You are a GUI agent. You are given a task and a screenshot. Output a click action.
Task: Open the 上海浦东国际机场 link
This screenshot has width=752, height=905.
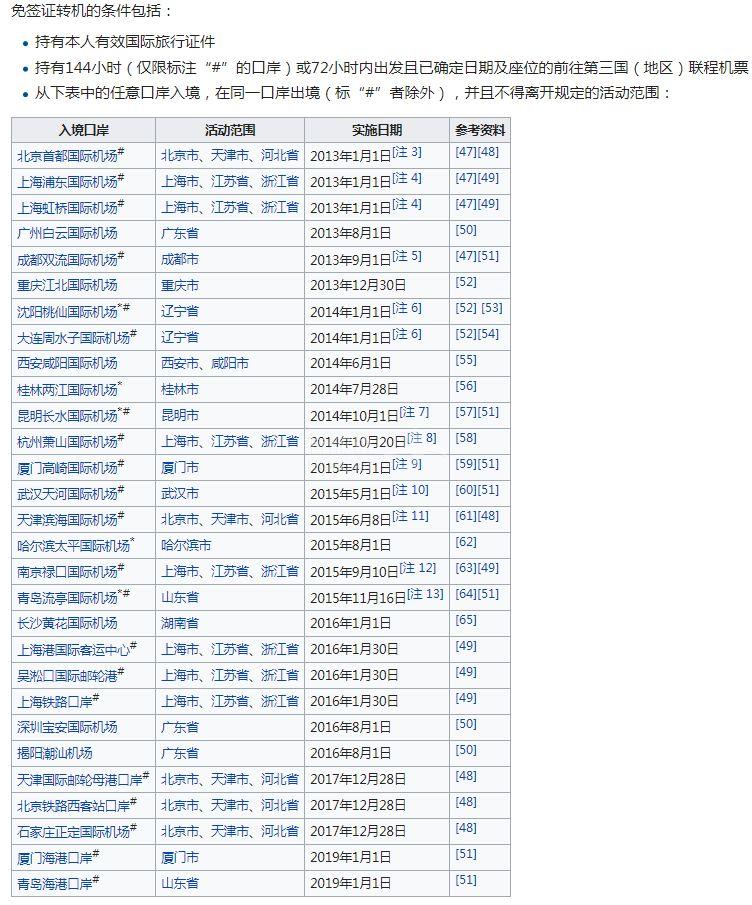point(66,182)
